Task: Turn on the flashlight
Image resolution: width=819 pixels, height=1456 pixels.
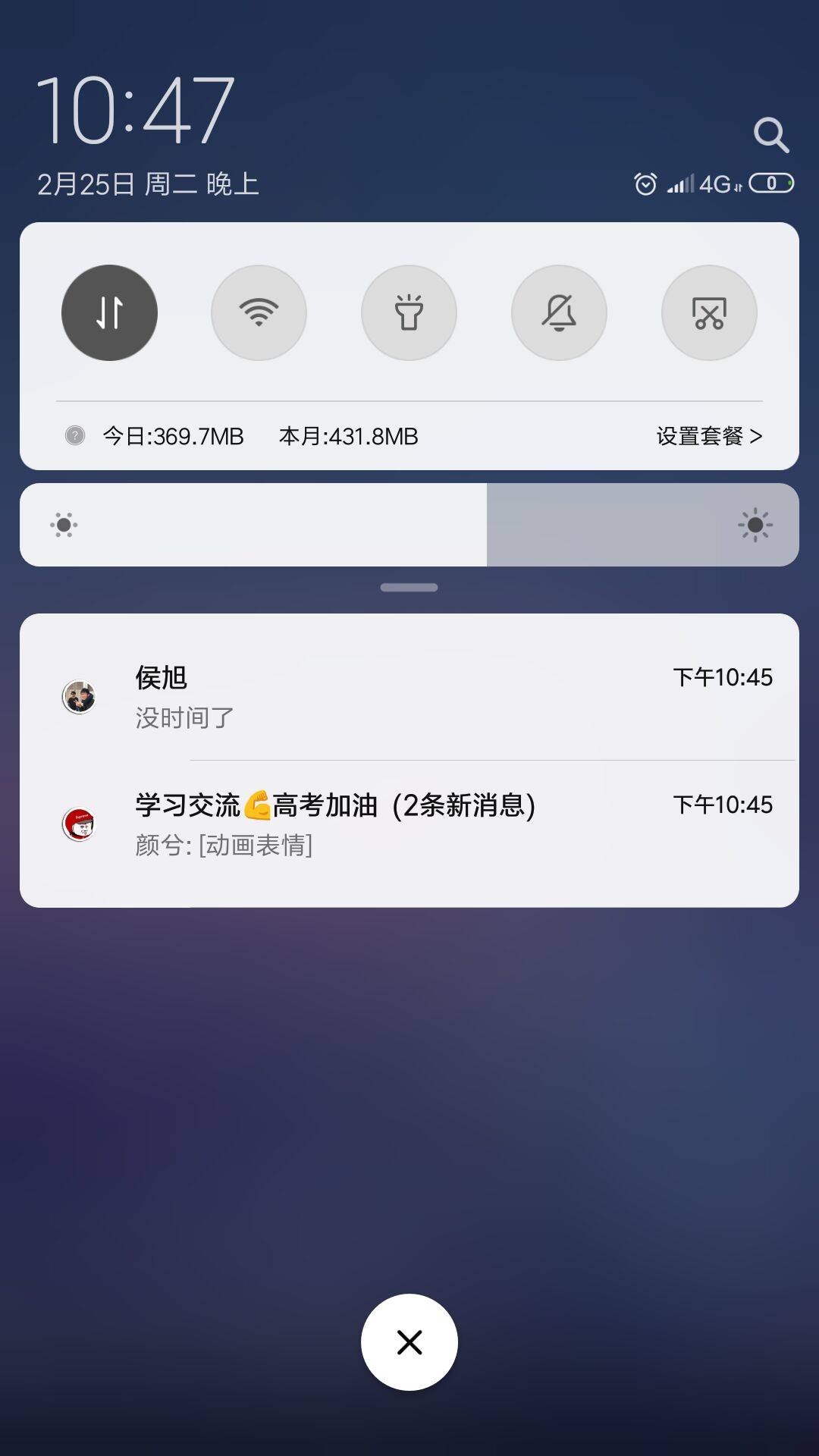Action: pyautogui.click(x=409, y=312)
